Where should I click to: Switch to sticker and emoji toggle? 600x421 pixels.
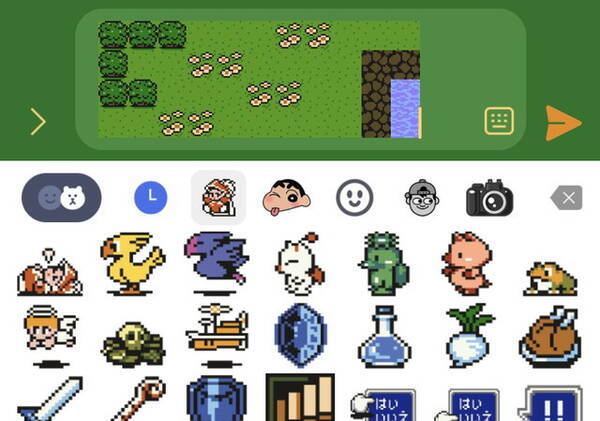(x=61, y=198)
